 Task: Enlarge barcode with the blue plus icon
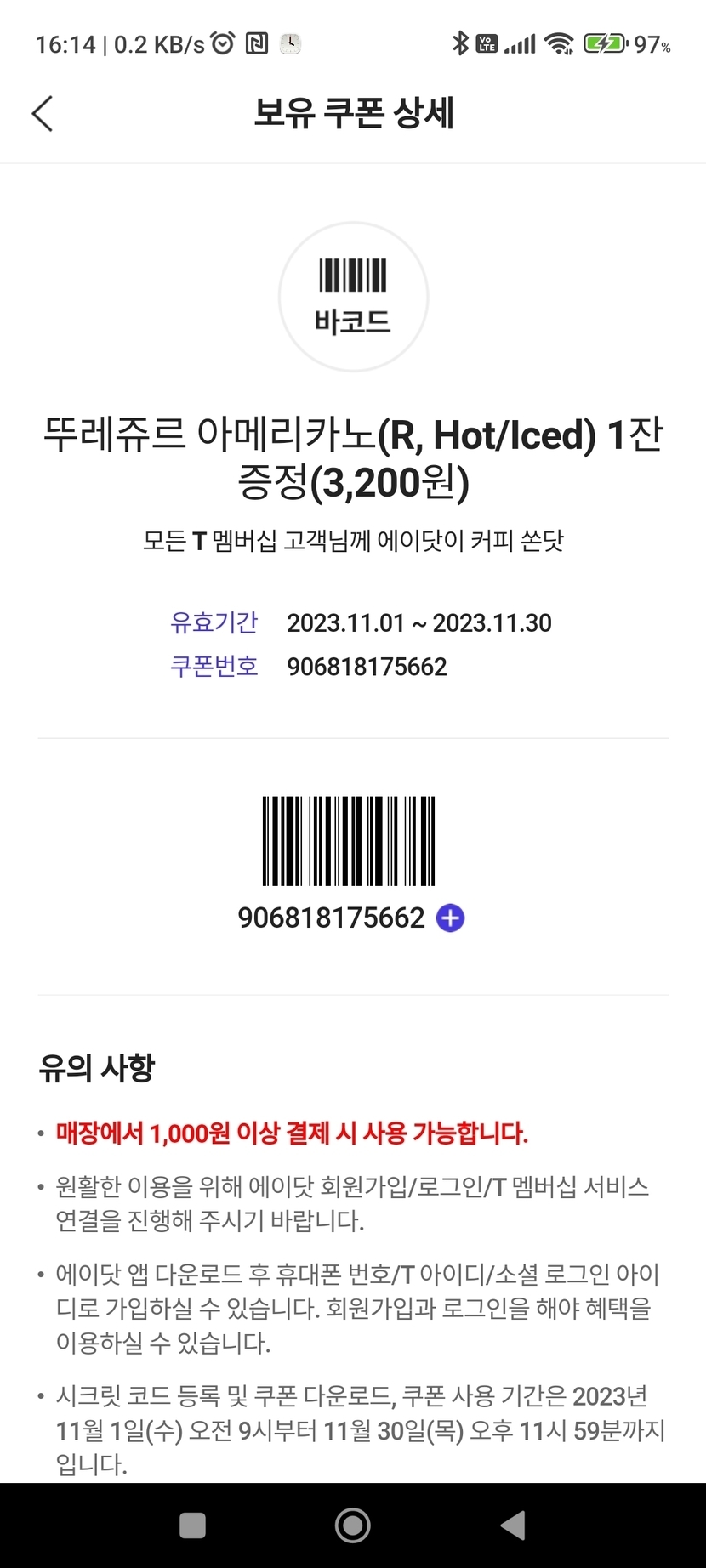pyautogui.click(x=450, y=918)
